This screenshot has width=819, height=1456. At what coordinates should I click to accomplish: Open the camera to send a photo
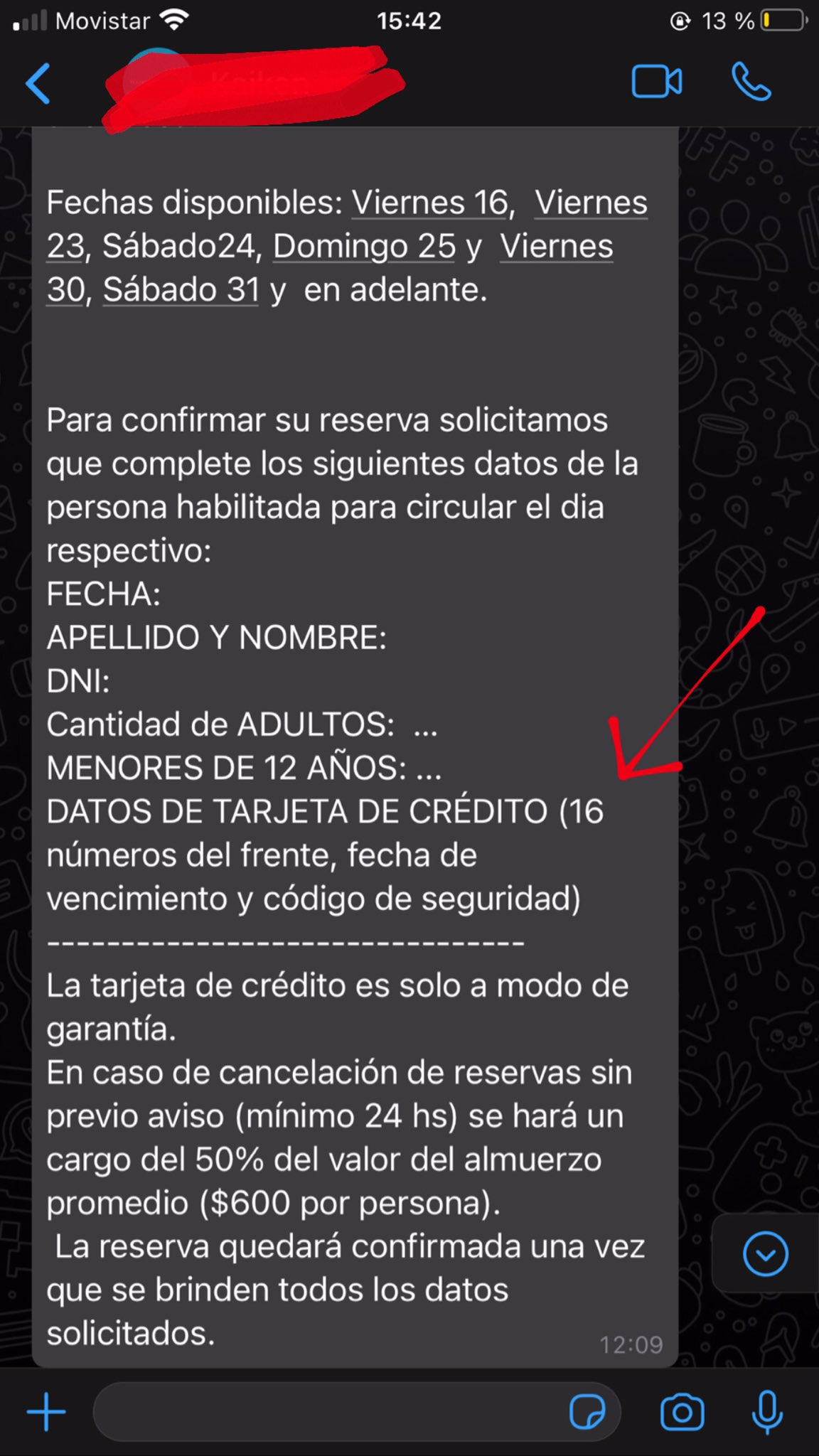tap(682, 1411)
